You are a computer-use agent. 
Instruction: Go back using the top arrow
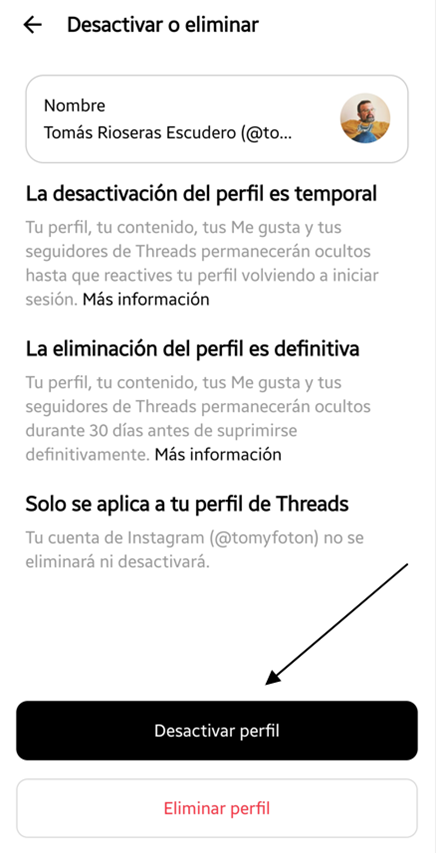[33, 25]
